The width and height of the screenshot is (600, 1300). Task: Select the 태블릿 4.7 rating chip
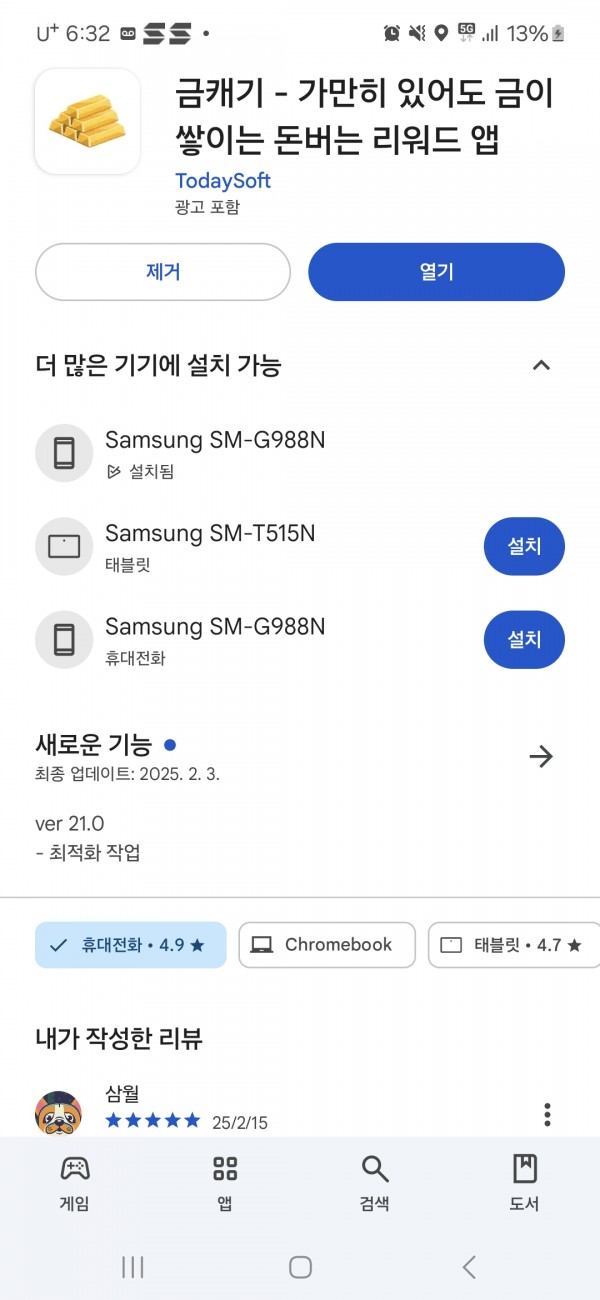click(513, 945)
